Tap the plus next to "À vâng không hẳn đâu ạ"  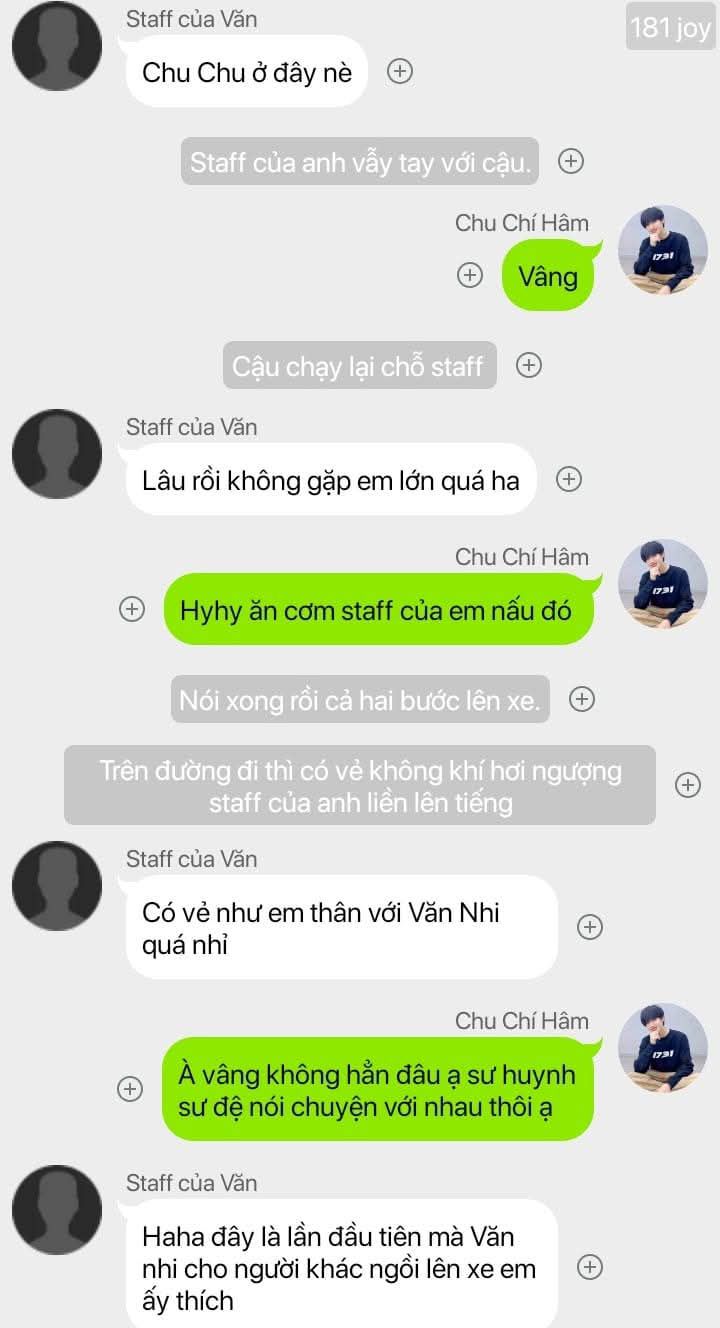pos(130,1089)
